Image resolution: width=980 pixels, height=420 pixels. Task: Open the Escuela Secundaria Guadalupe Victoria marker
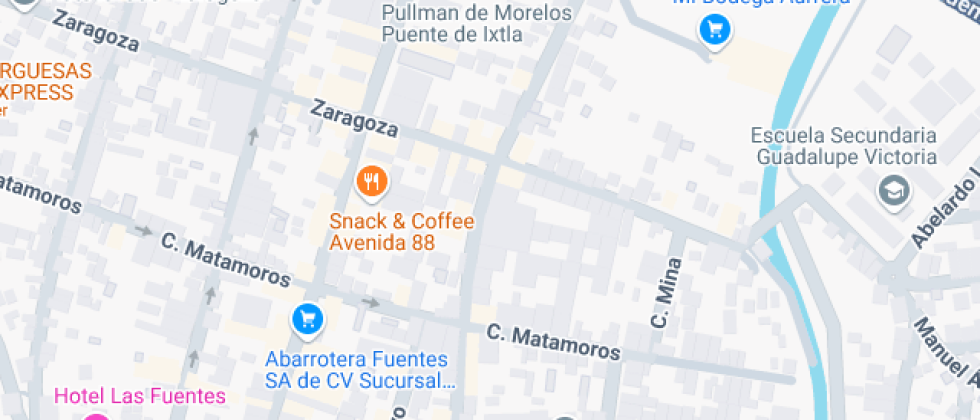[x=892, y=189]
